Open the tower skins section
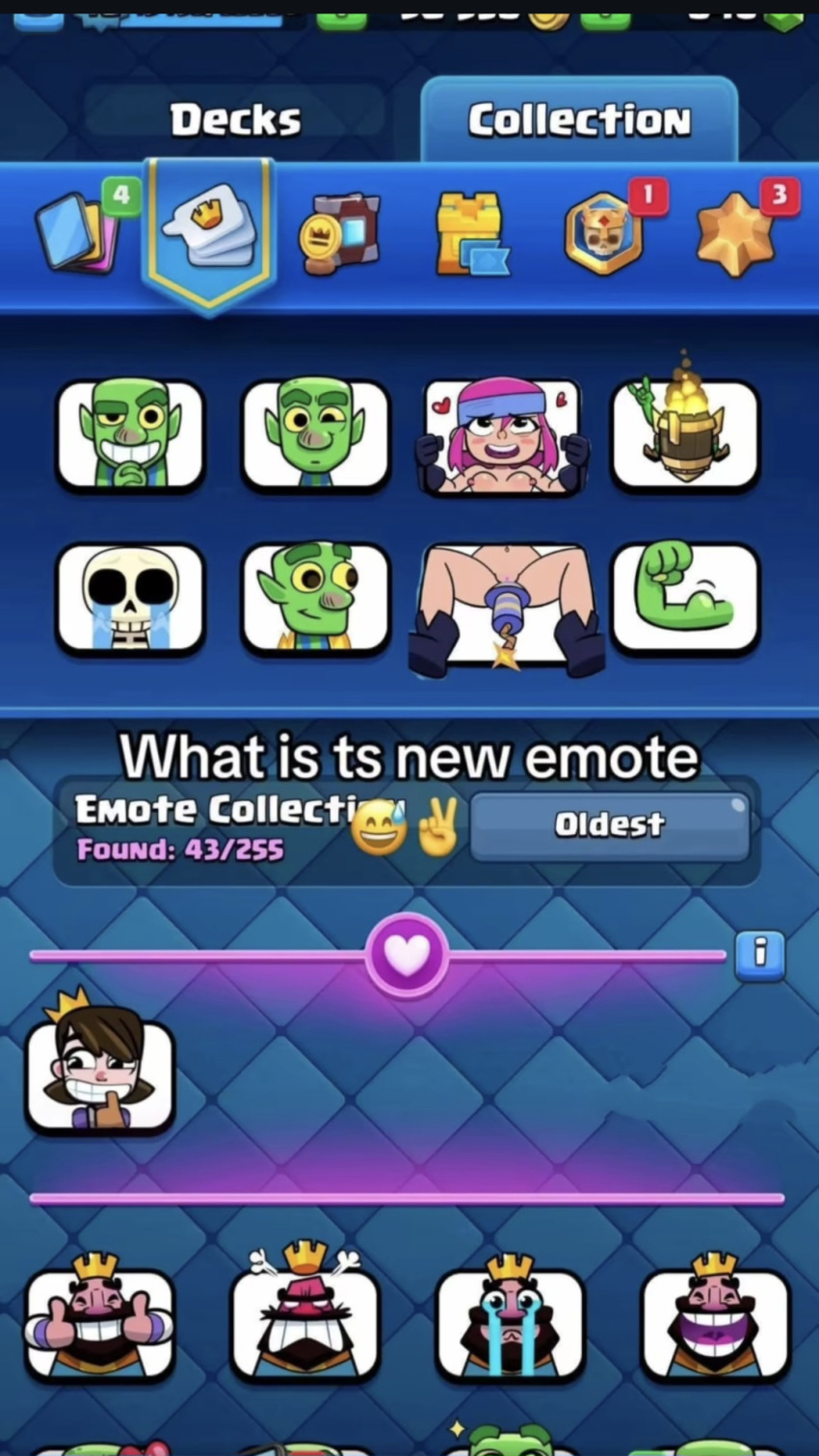The image size is (819, 1456). (472, 234)
